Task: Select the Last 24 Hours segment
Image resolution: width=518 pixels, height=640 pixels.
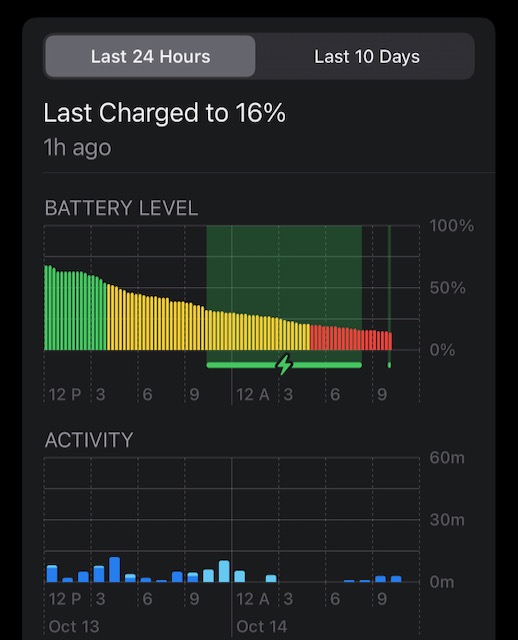Action: [150, 56]
